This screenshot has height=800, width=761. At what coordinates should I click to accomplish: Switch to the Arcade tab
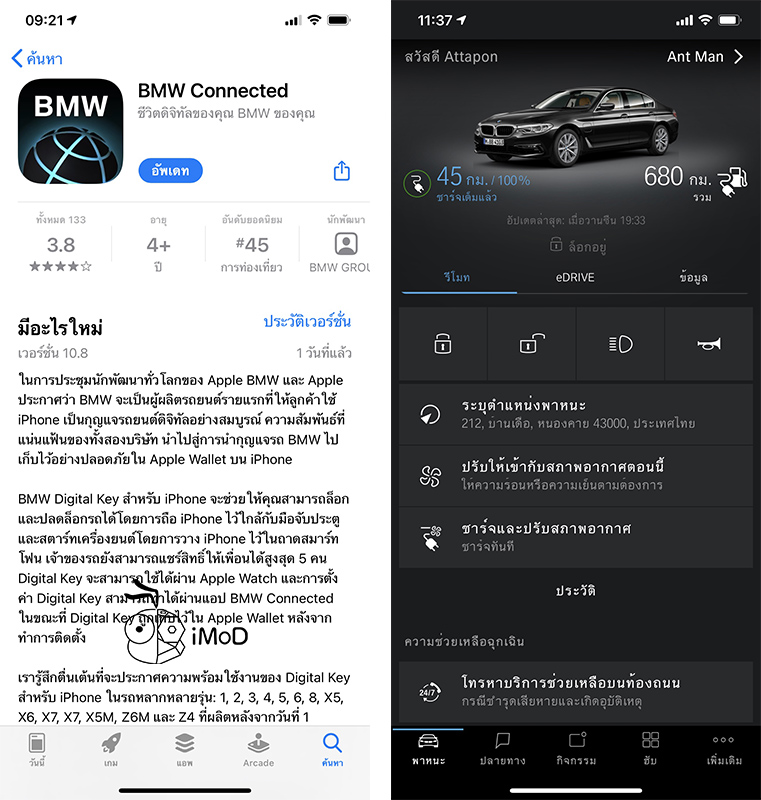(258, 749)
